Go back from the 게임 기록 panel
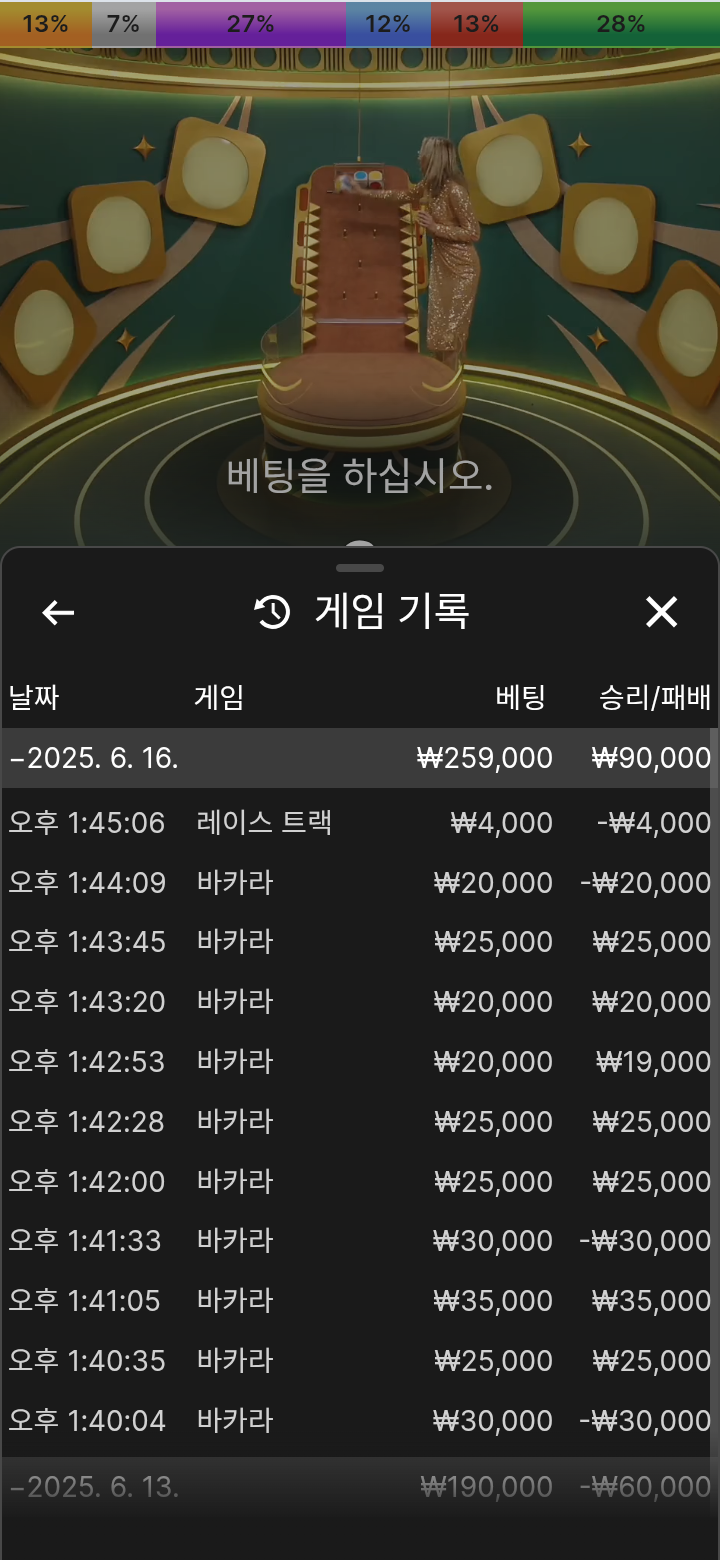 pyautogui.click(x=58, y=613)
